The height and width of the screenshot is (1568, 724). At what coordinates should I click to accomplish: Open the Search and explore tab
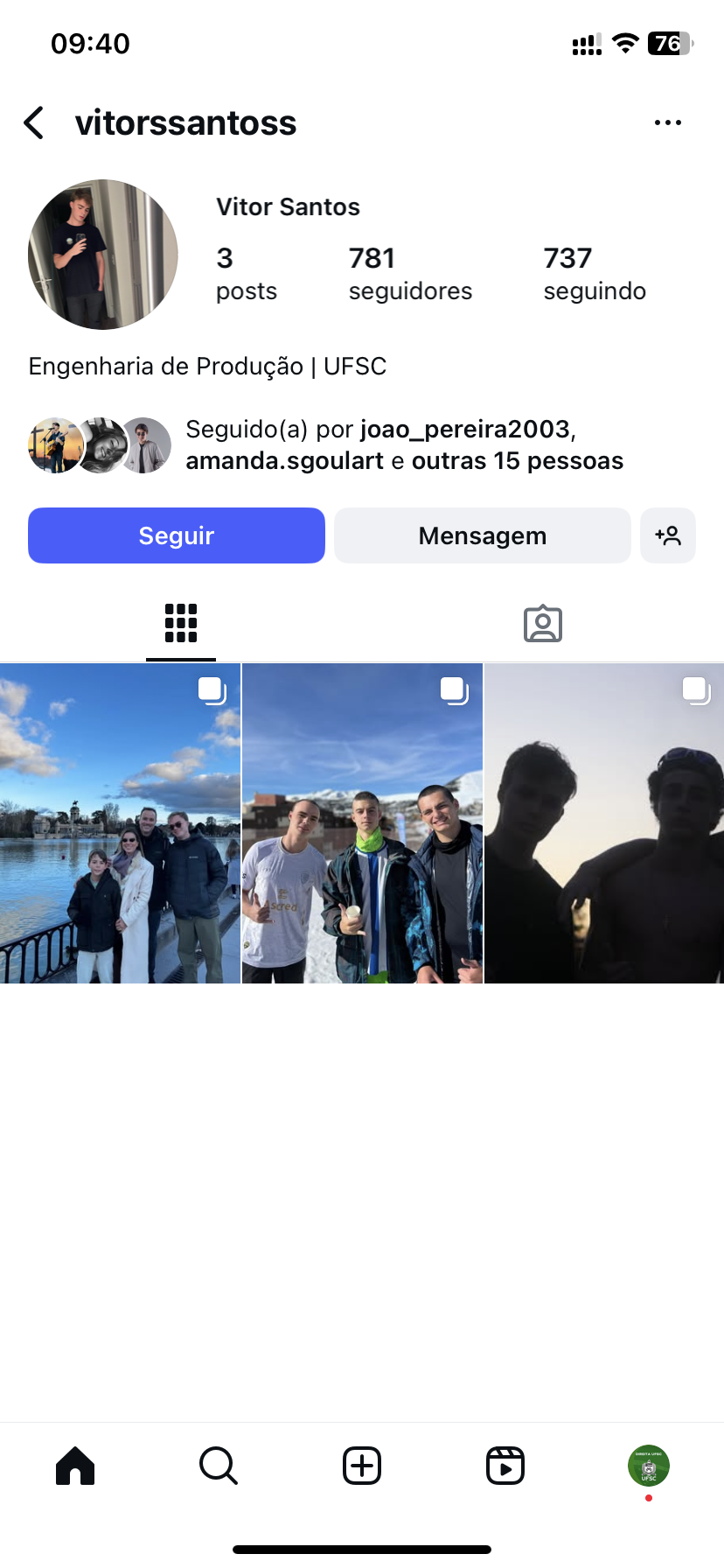[x=219, y=1466]
